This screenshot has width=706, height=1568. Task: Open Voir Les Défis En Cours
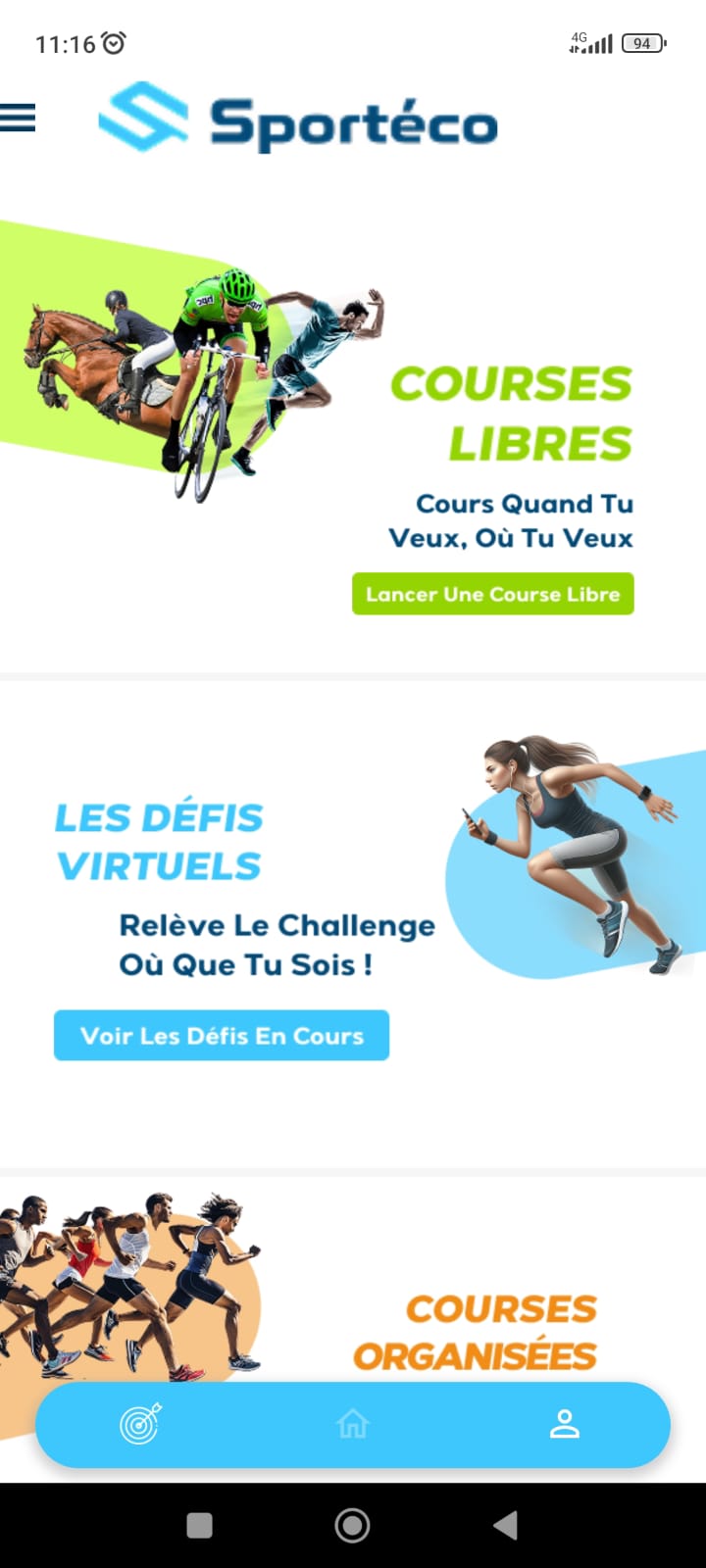point(222,1036)
